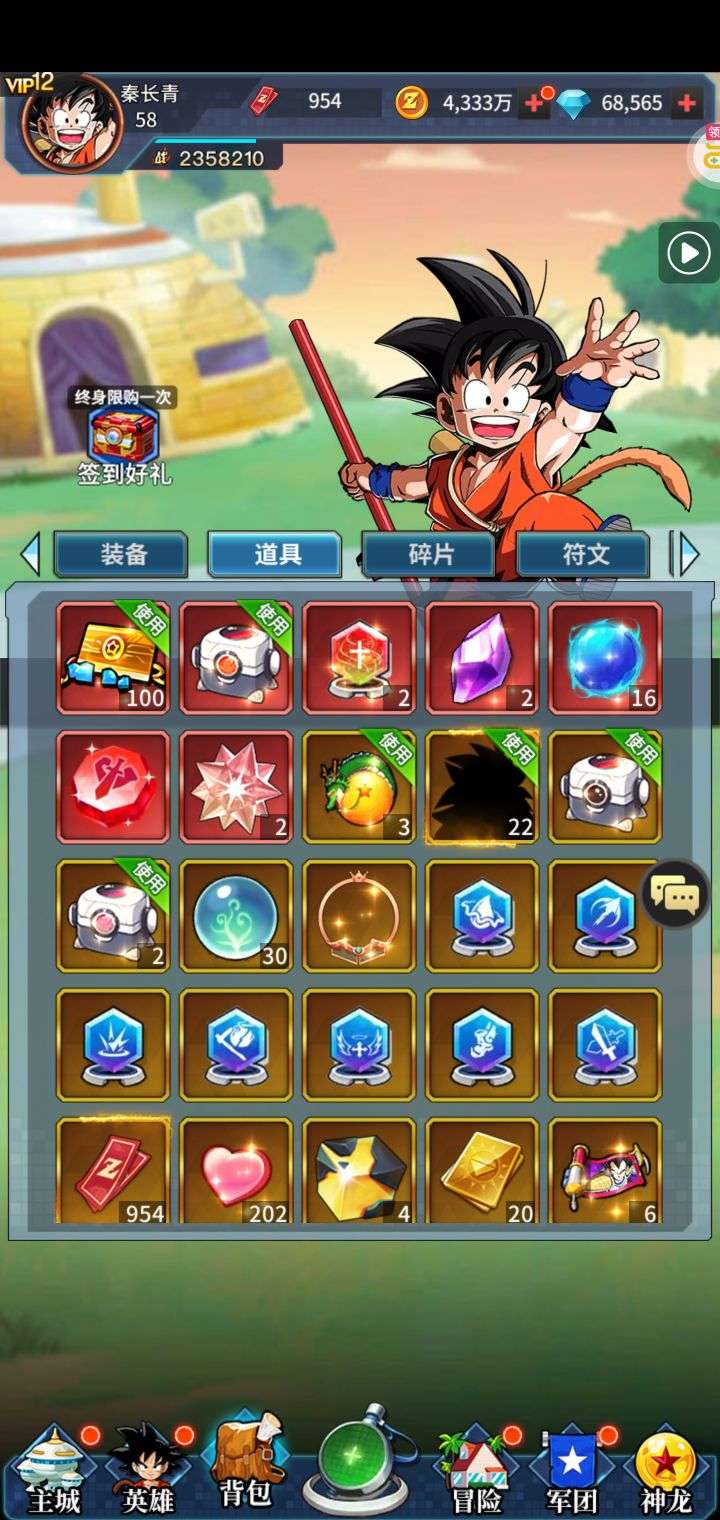The width and height of the screenshot is (720, 1520).
Task: Go to the 英雄 heroes screen
Action: click(147, 1470)
